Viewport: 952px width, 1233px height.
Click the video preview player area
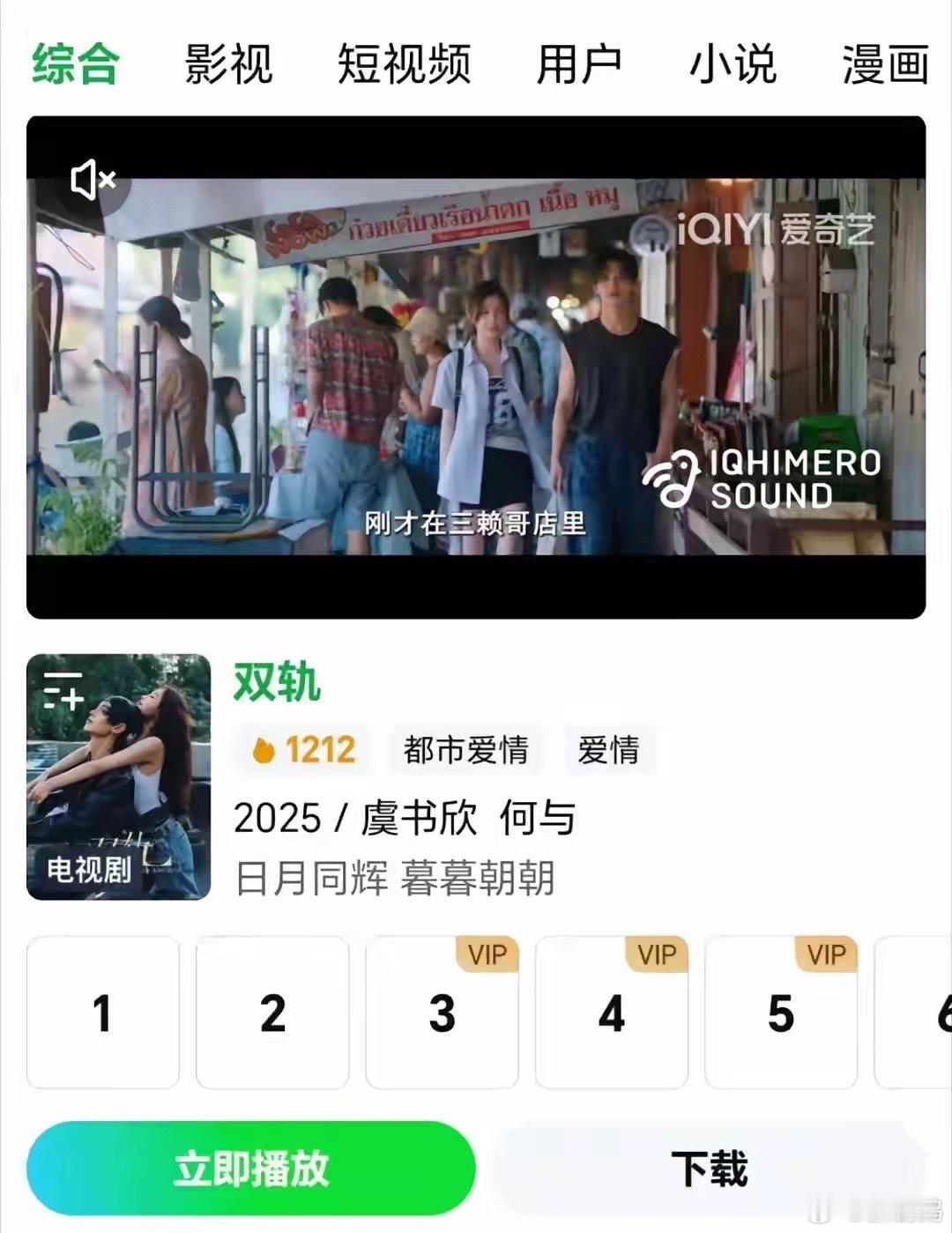476,370
